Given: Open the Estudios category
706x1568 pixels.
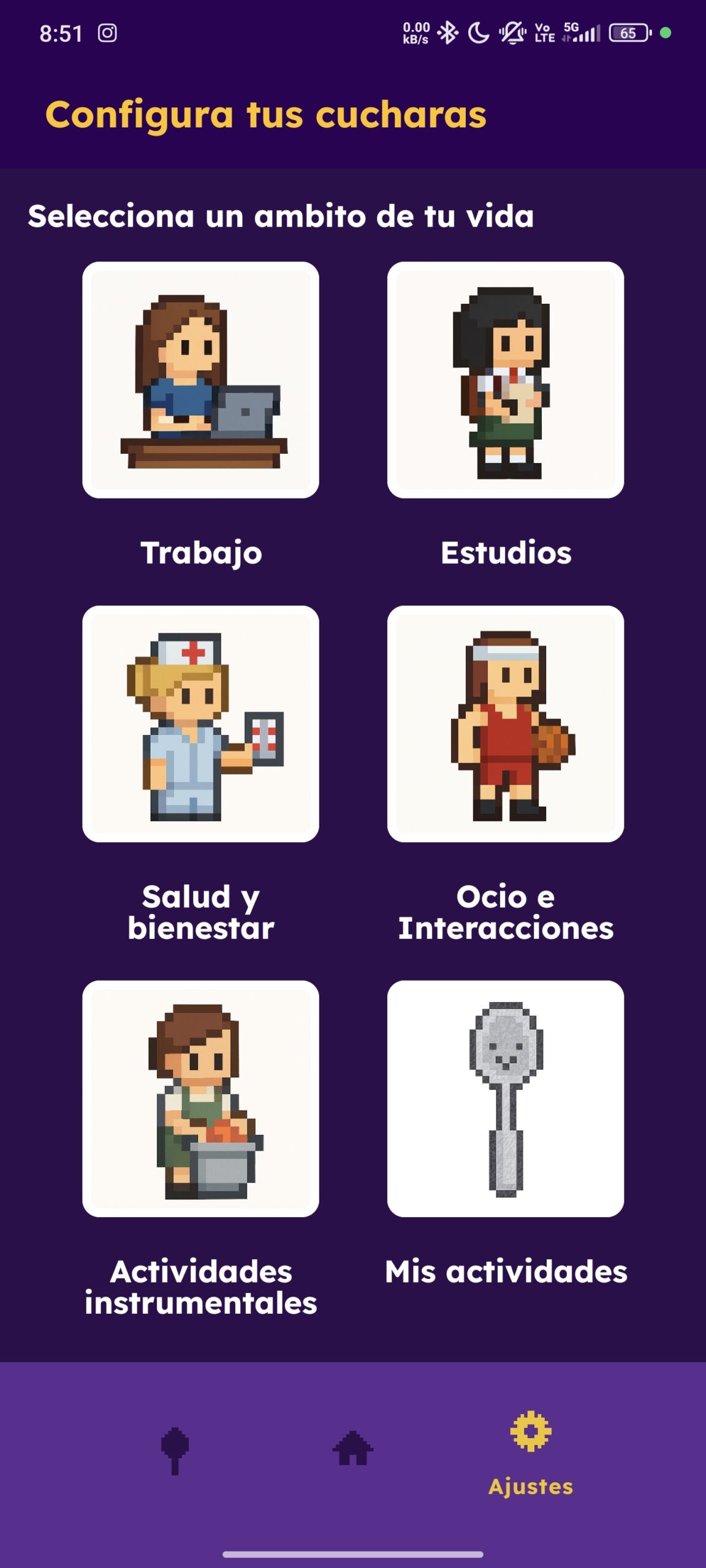Looking at the screenshot, I should (x=506, y=380).
